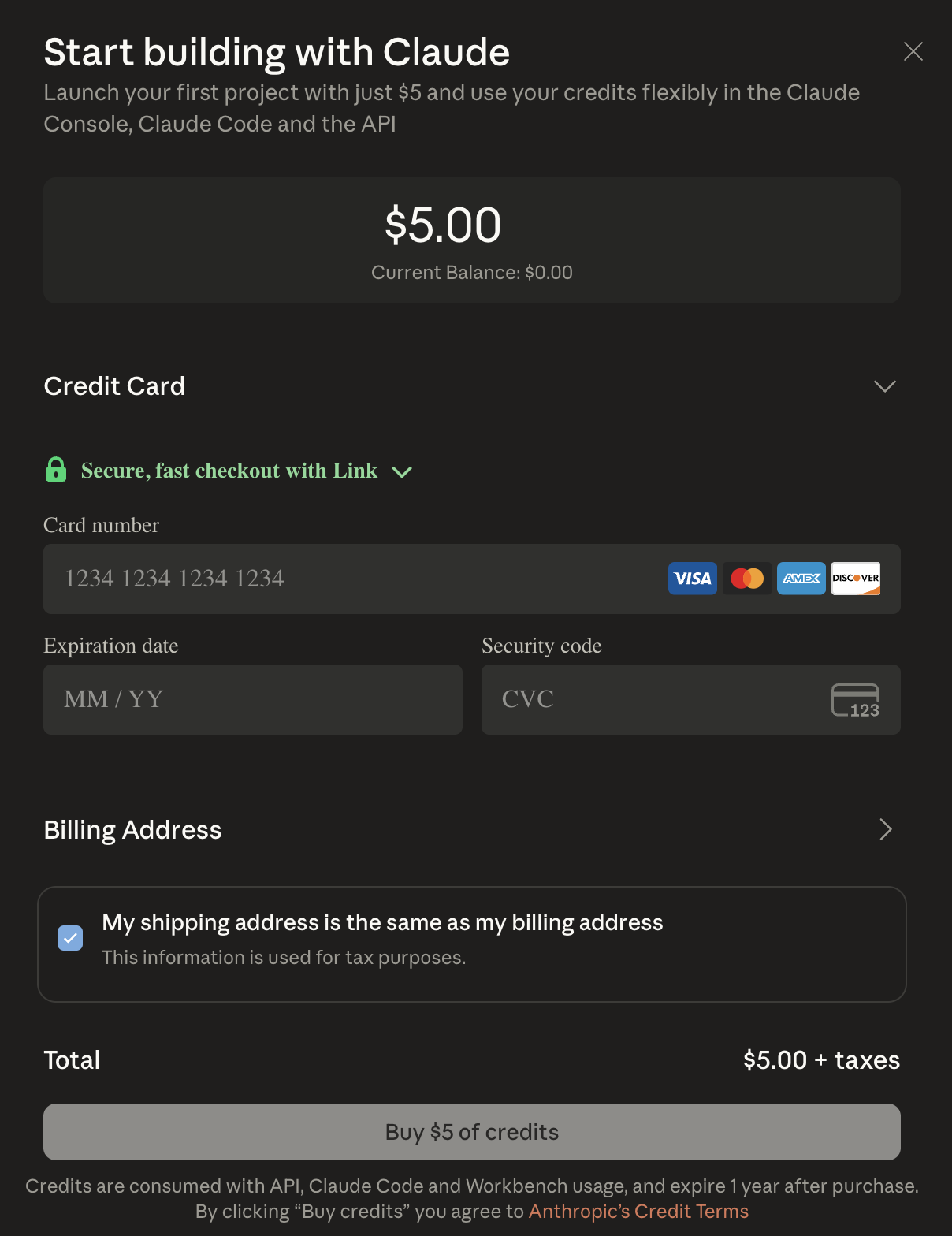Uncheck shipping address same as billing
Viewport: 952px width, 1236px height.
(70, 938)
